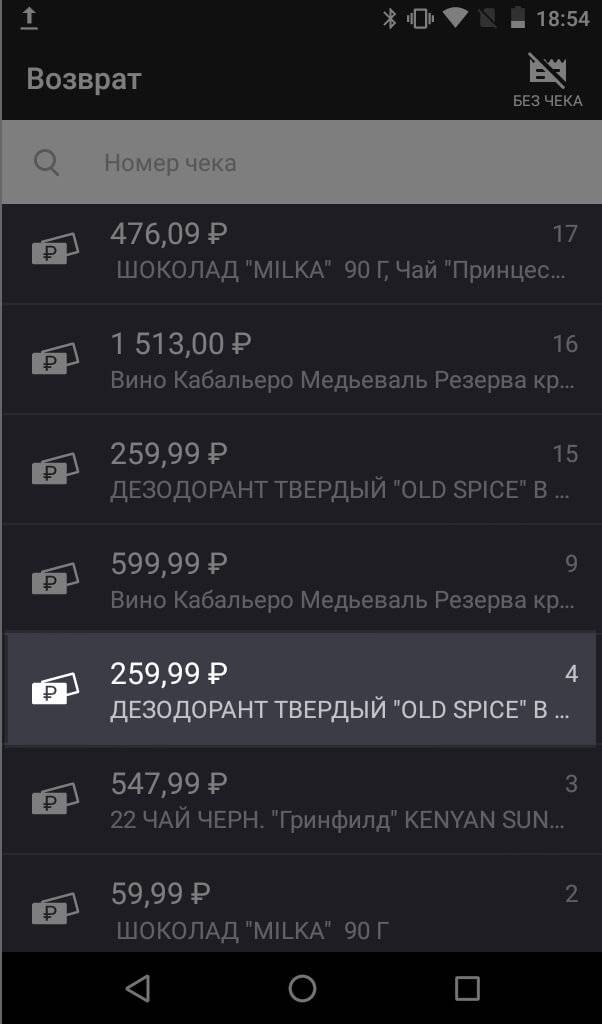The image size is (602, 1024).
Task: Tap the "Без чека" return-without-receipt button
Action: coord(547,81)
